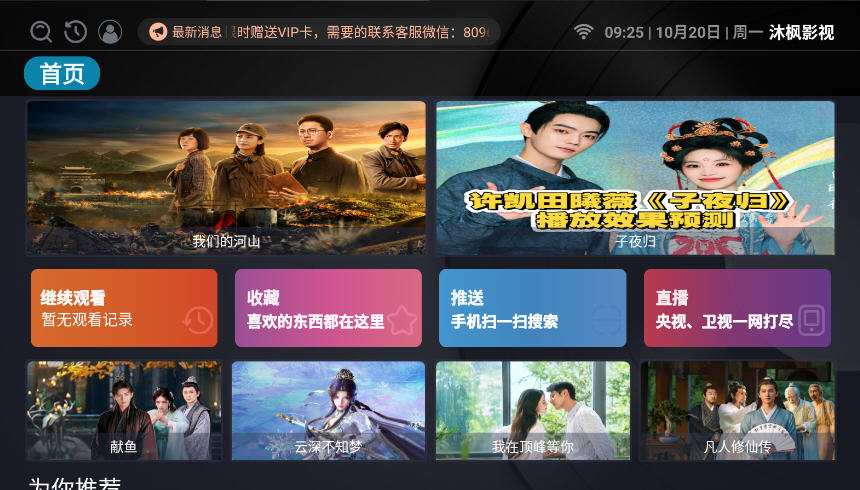Open the show 凡人修仙传
Screen dimensions: 860x490
[x=737, y=411]
